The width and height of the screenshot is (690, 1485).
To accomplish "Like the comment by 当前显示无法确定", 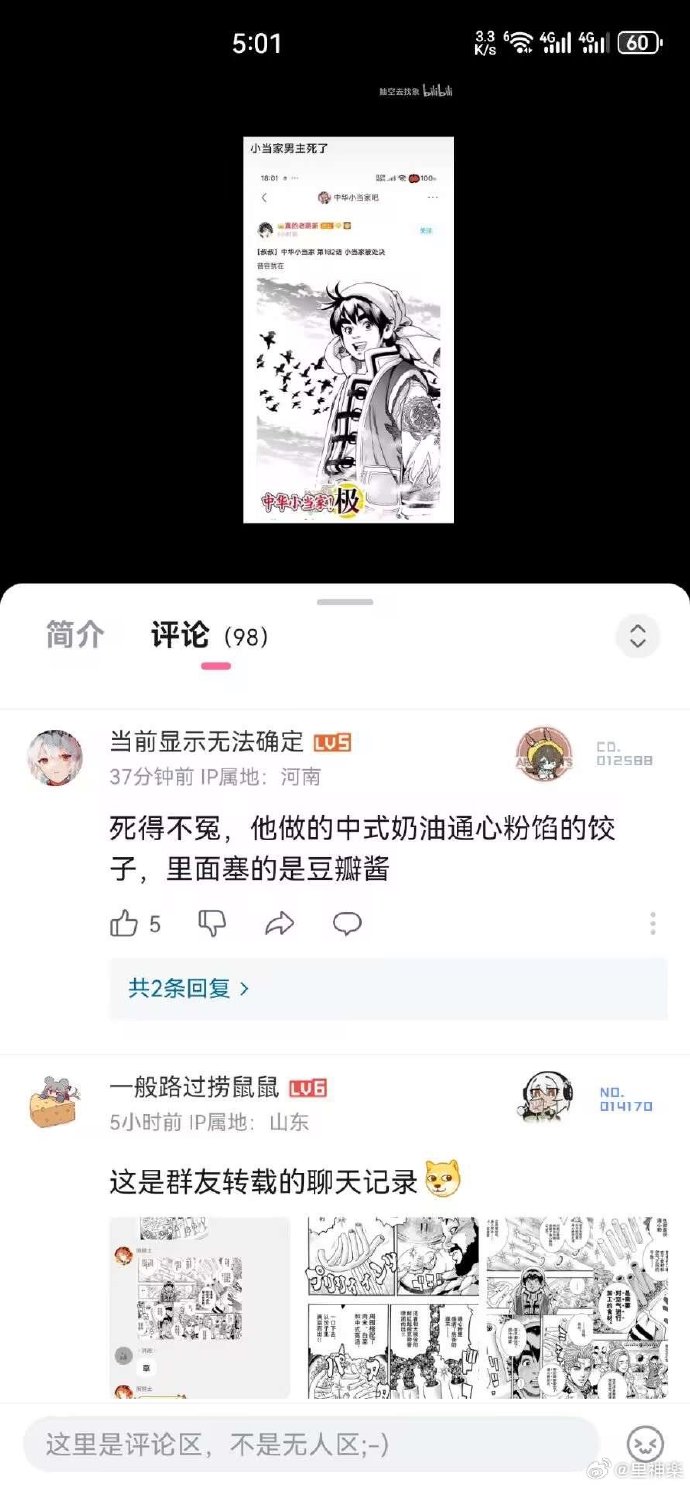I will (124, 923).
